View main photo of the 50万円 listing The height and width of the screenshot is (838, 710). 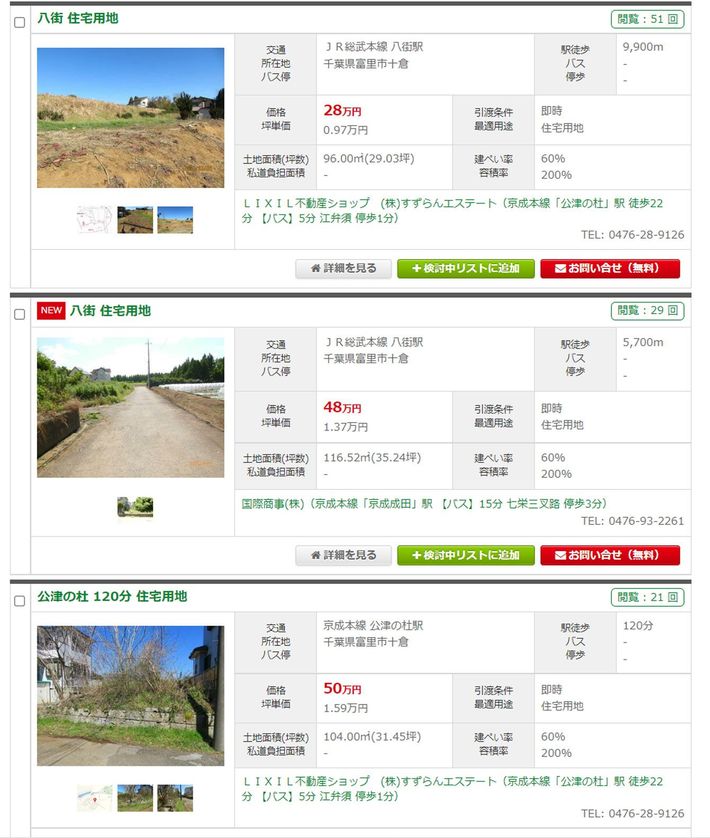tap(130, 695)
